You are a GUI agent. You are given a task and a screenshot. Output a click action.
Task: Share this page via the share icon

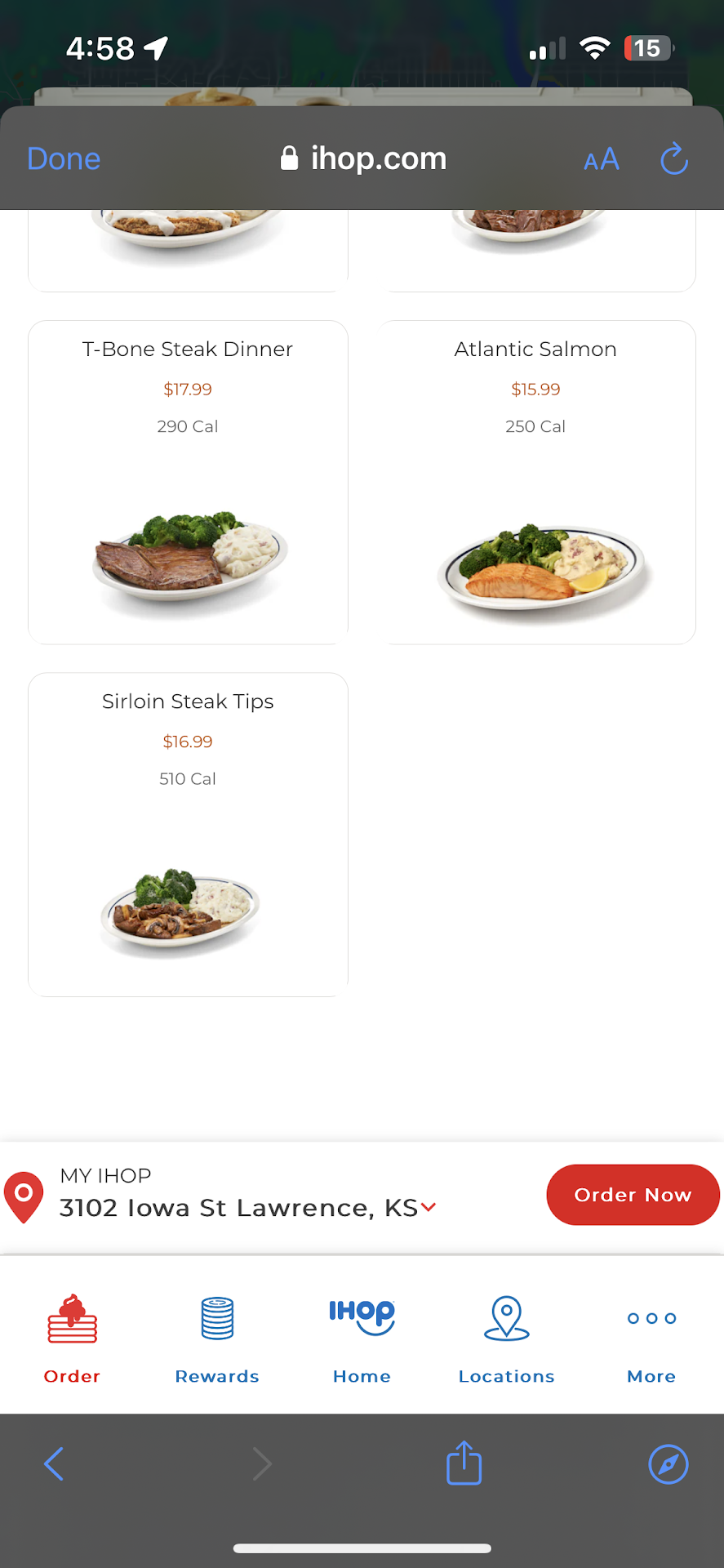point(464,1463)
